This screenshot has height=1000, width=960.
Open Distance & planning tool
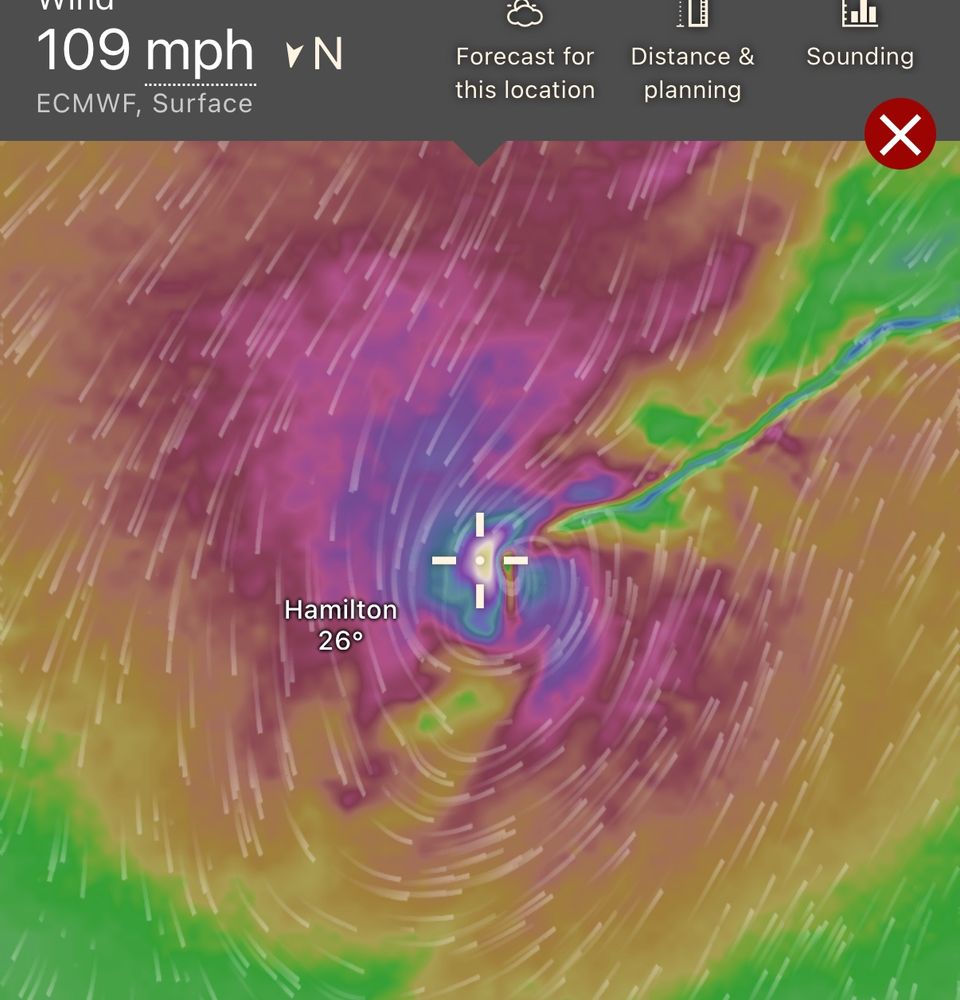692,55
